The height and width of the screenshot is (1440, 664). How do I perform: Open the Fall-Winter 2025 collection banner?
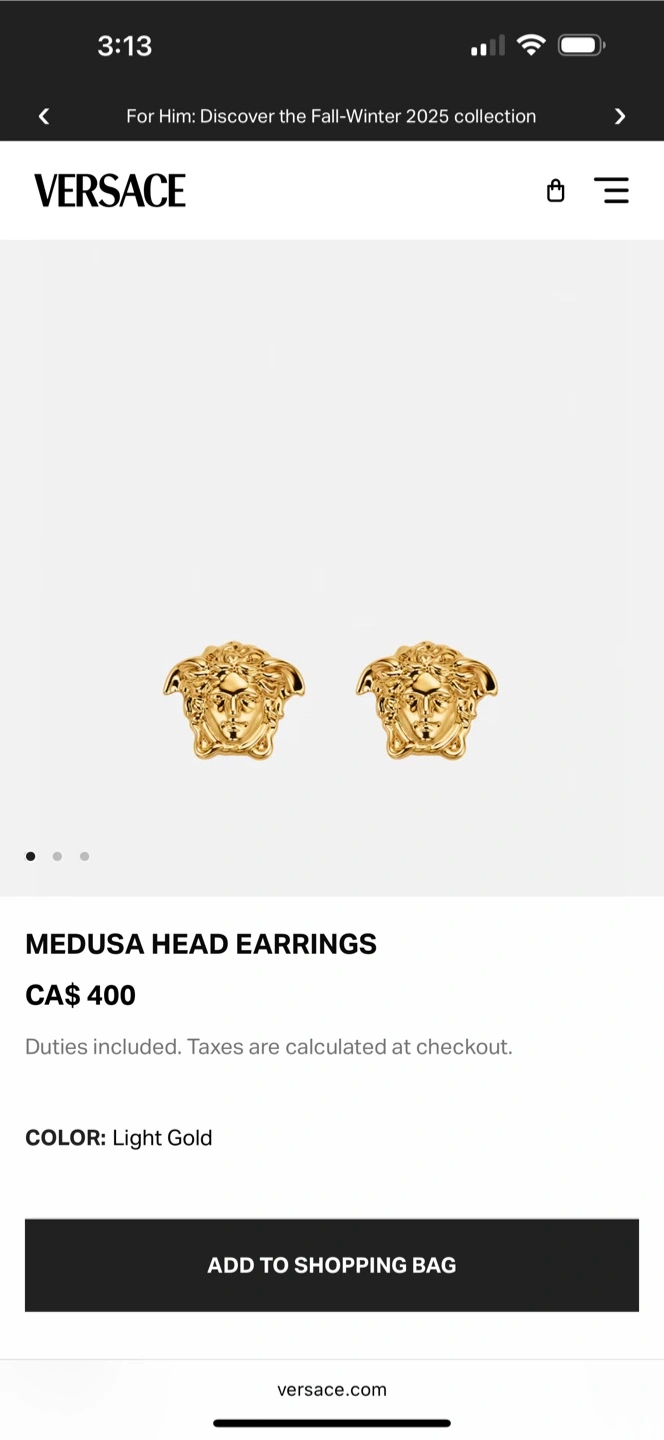pyautogui.click(x=331, y=116)
